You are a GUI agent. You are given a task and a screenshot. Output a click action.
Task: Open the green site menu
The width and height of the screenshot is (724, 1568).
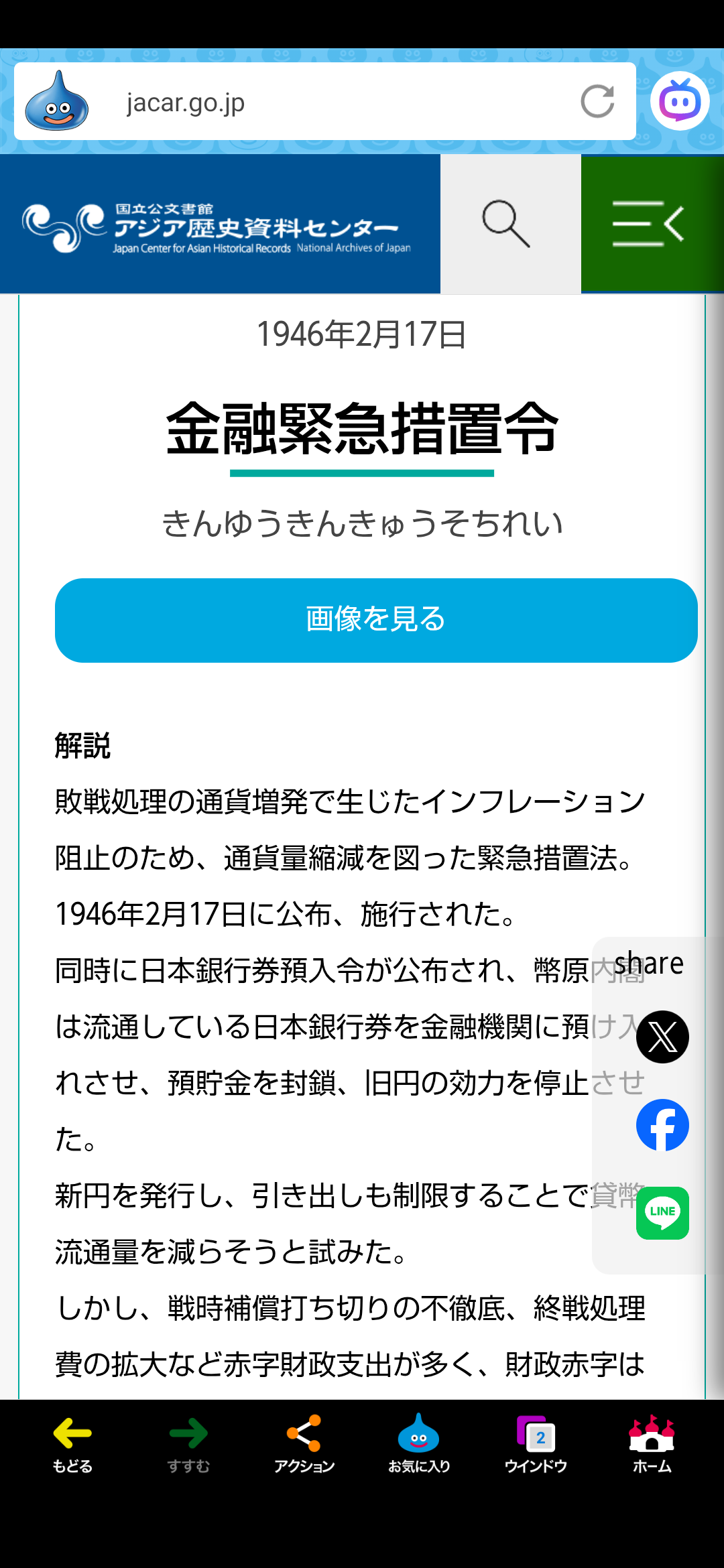click(651, 224)
